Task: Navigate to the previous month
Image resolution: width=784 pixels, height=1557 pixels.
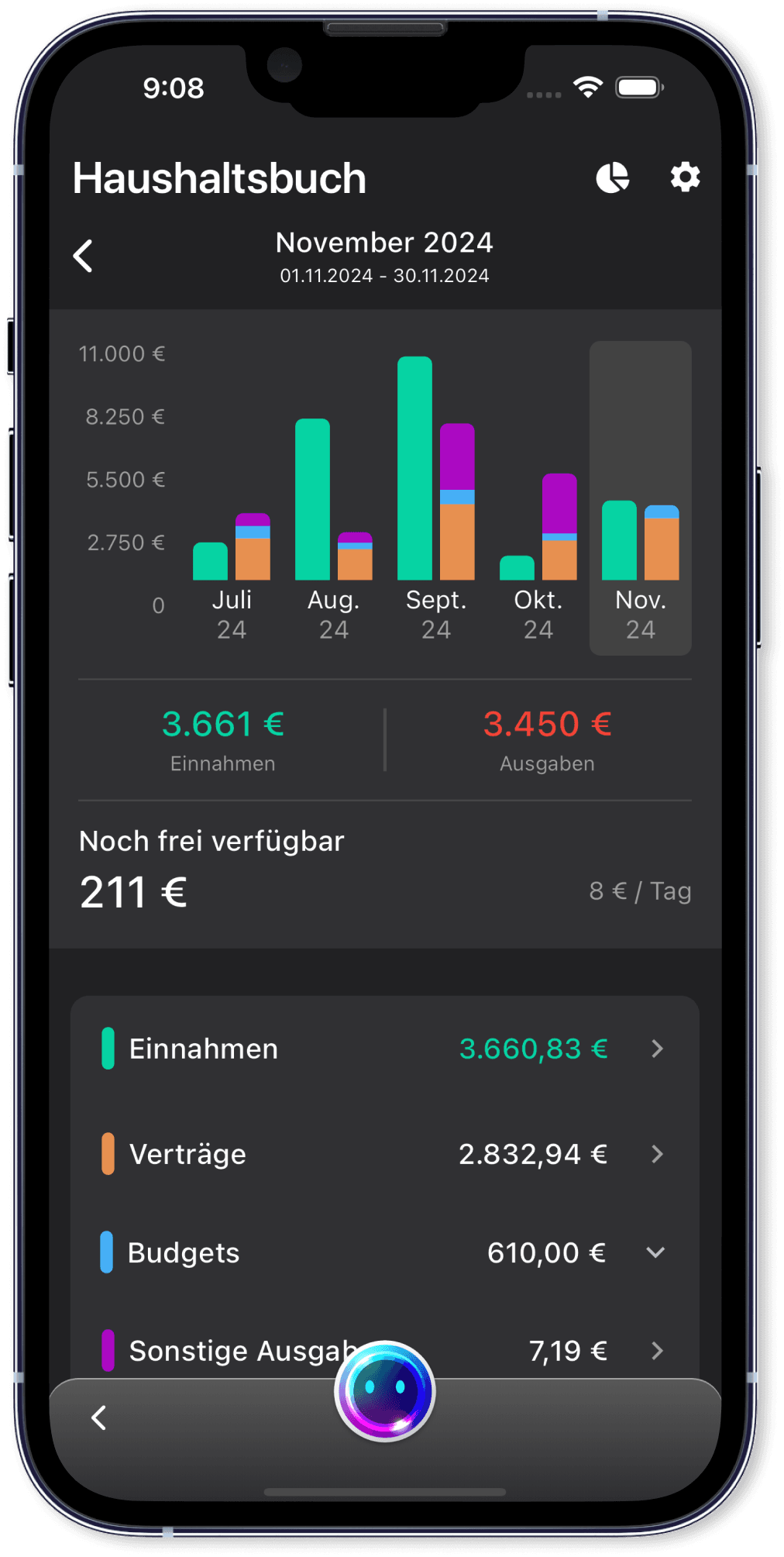Action: click(84, 255)
